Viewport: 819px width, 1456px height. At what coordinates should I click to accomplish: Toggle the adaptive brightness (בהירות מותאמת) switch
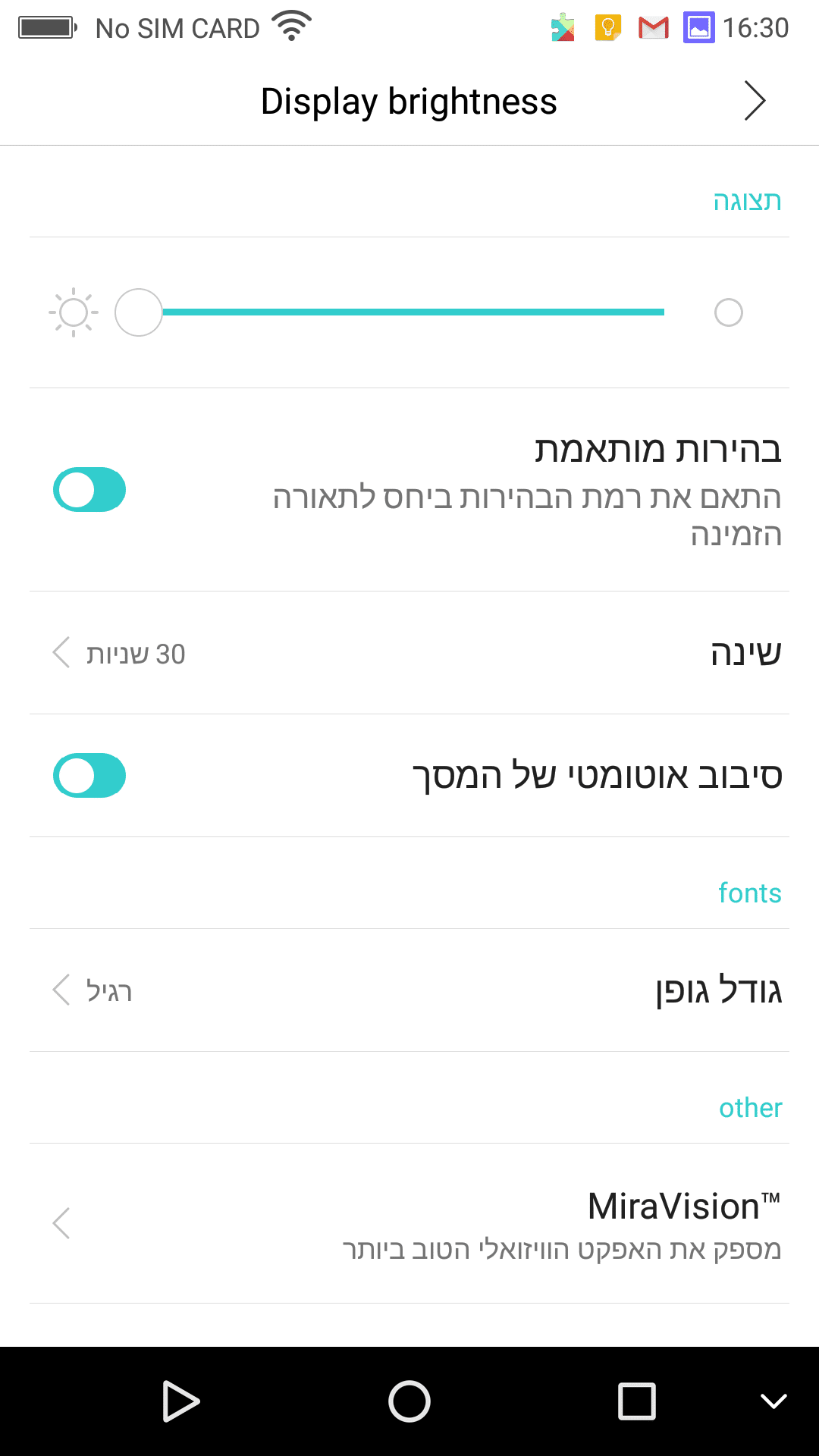(x=89, y=490)
